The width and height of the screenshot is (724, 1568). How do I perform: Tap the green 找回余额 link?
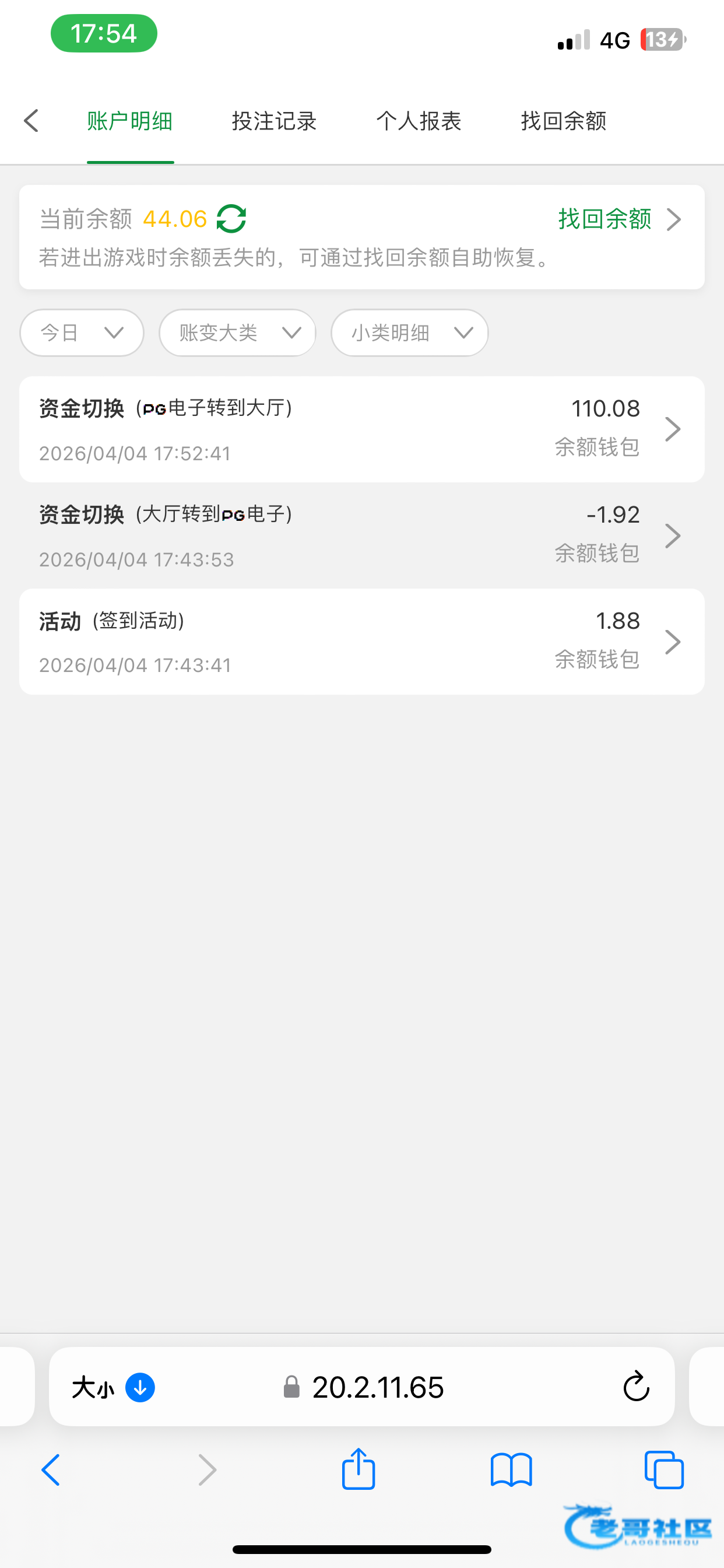click(618, 219)
